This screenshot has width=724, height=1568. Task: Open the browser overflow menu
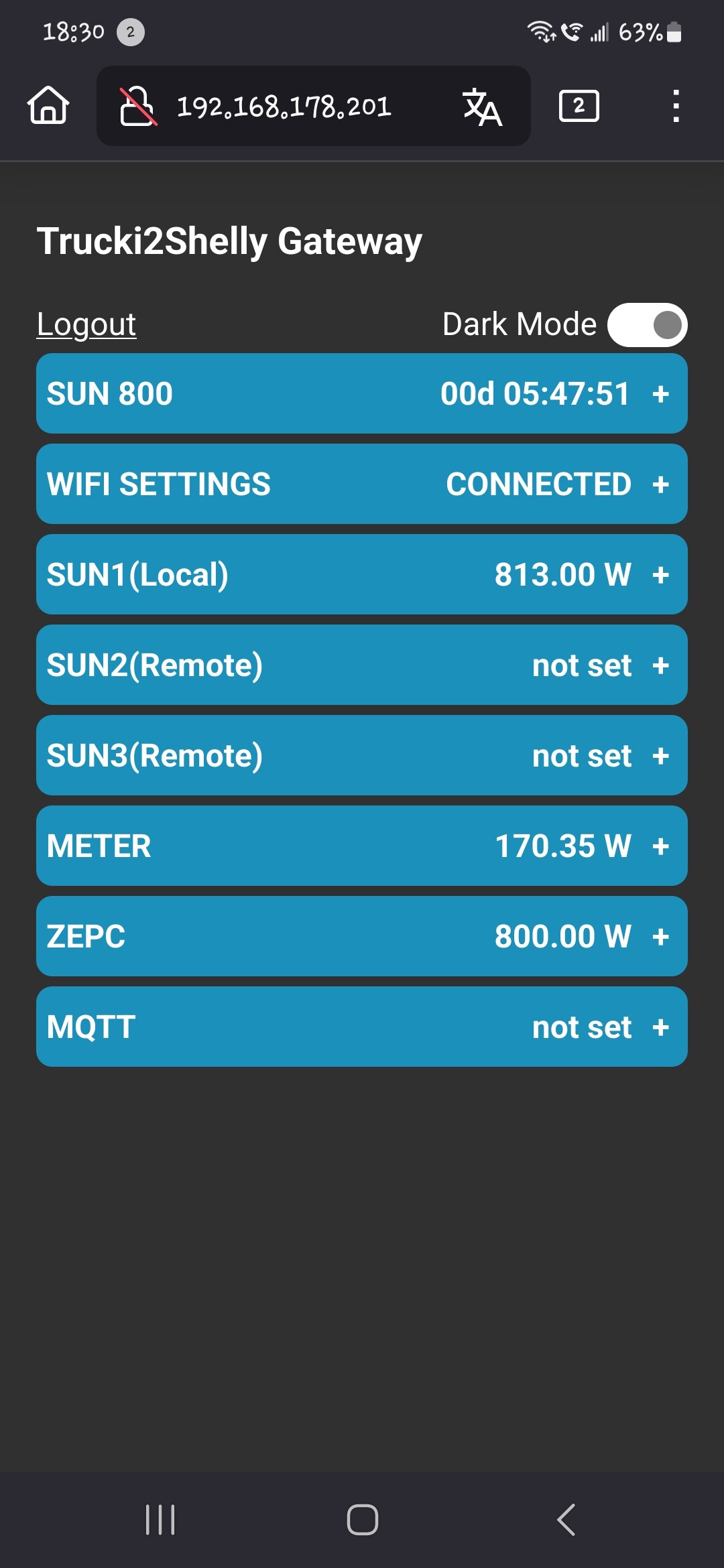pyautogui.click(x=676, y=106)
